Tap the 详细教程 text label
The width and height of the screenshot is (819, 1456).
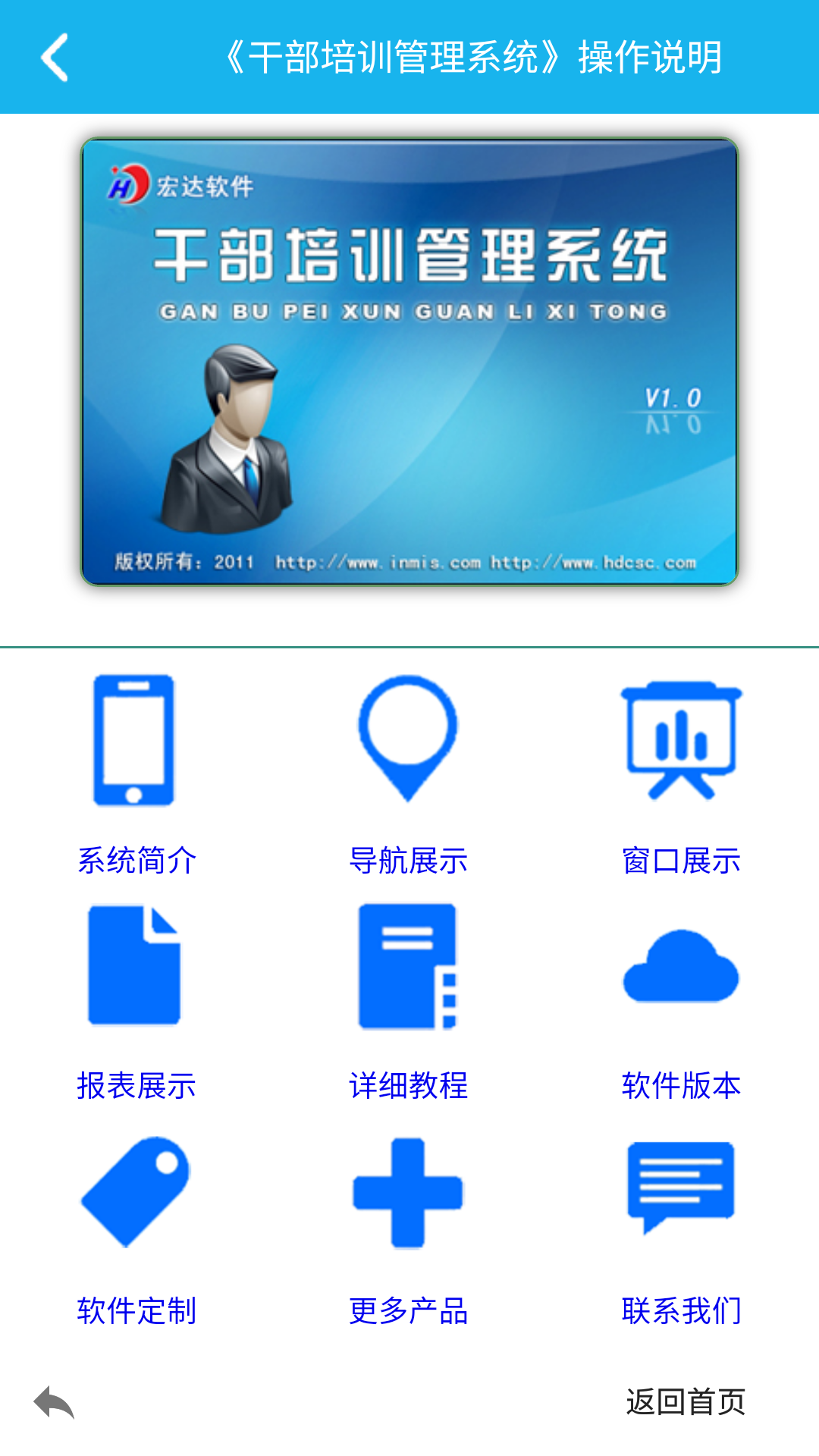409,1087
